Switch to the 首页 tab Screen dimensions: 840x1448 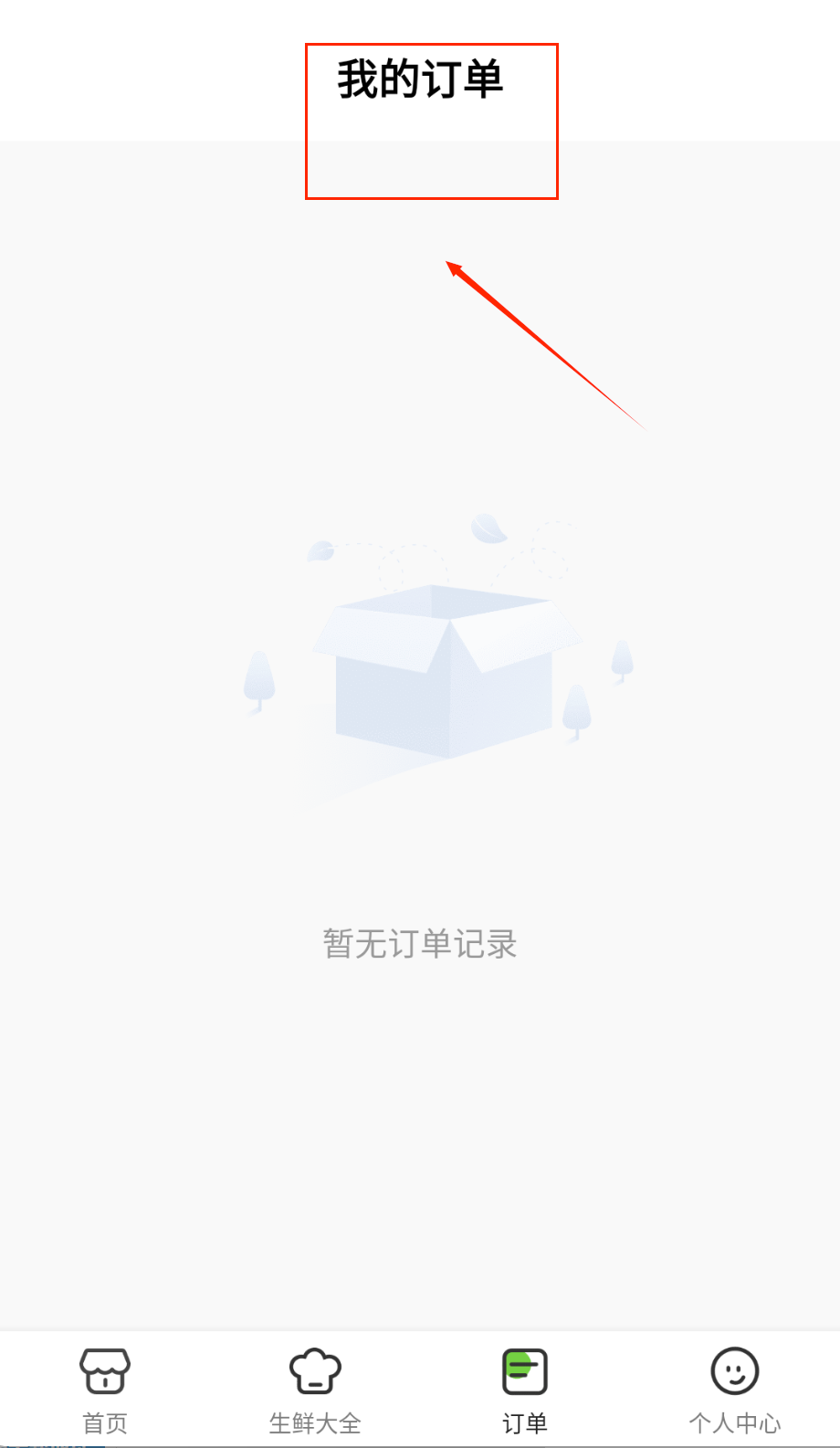click(105, 1390)
